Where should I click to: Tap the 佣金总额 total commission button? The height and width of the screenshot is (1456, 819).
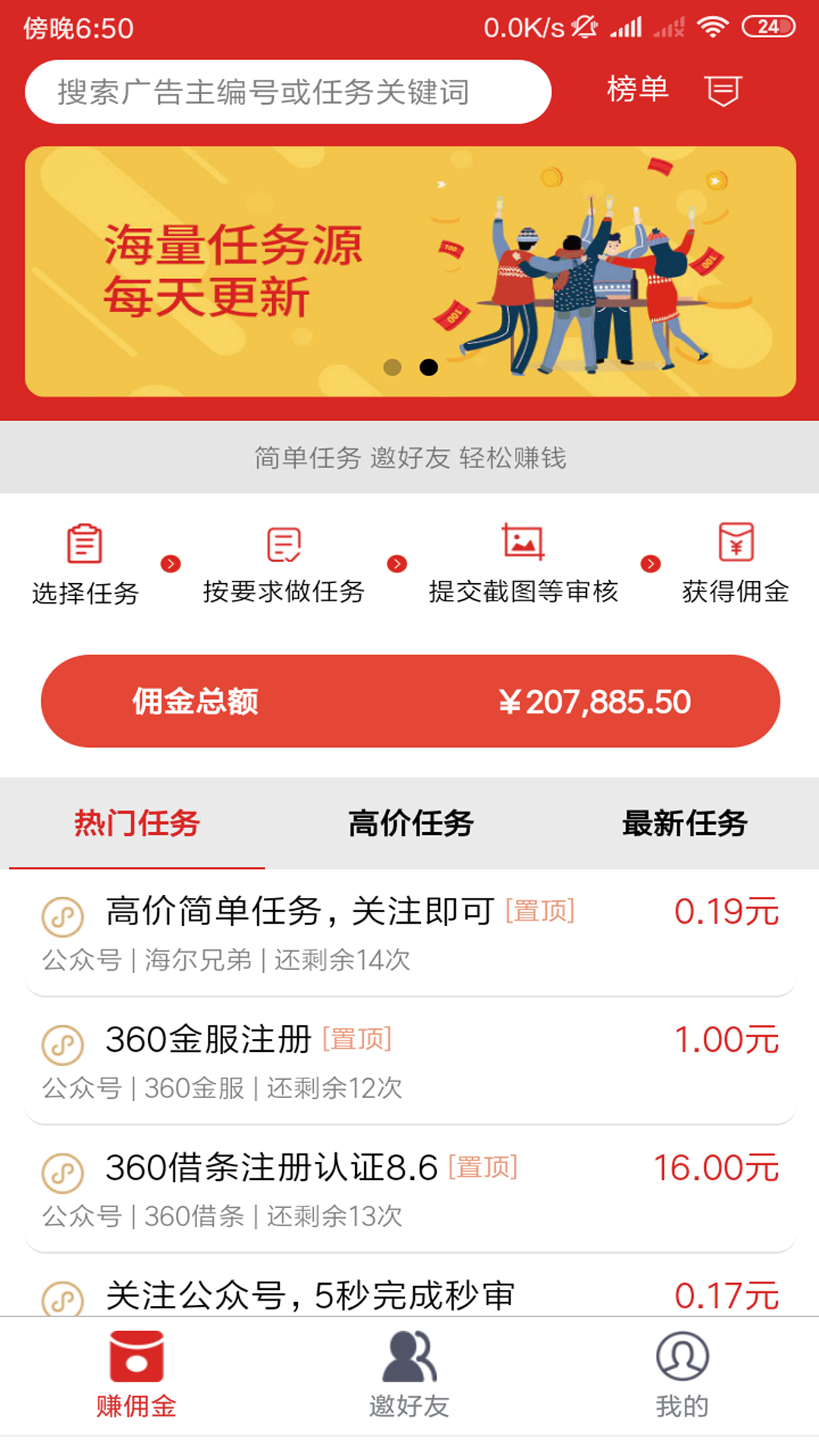[x=410, y=701]
